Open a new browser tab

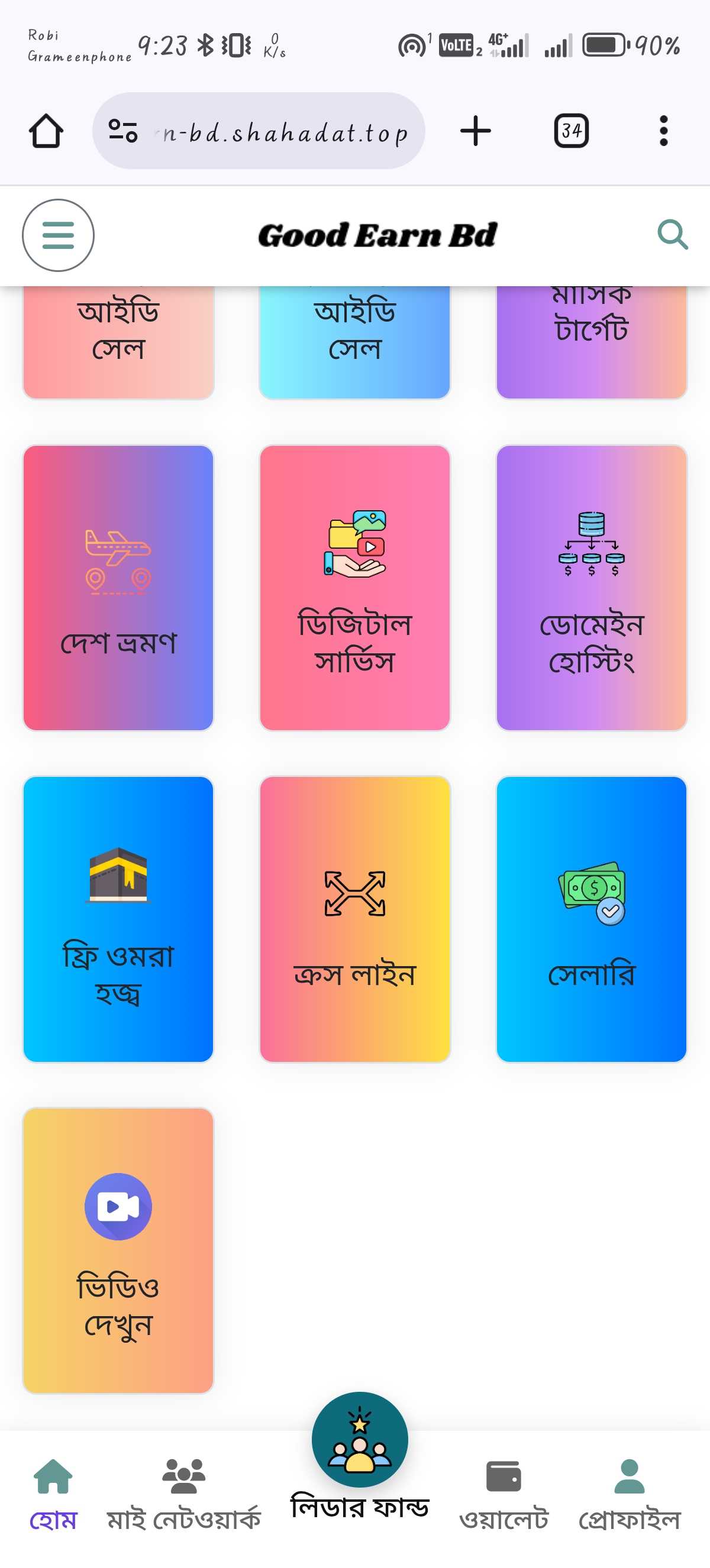pos(476,131)
